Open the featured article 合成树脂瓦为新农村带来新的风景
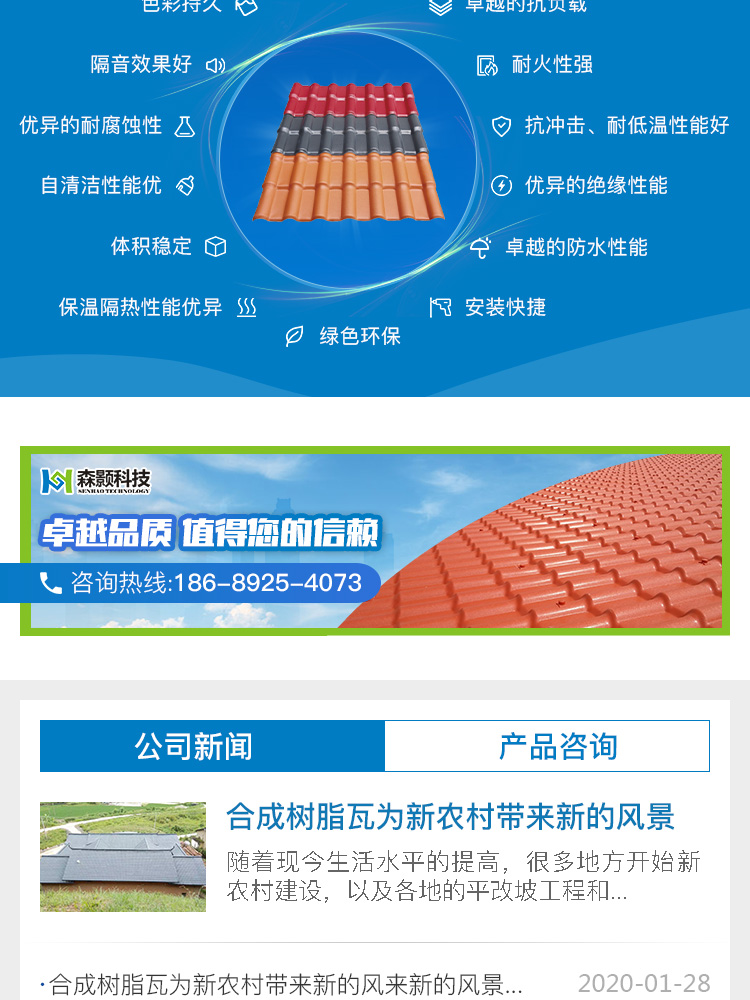The image size is (750, 1000). (x=450, y=817)
